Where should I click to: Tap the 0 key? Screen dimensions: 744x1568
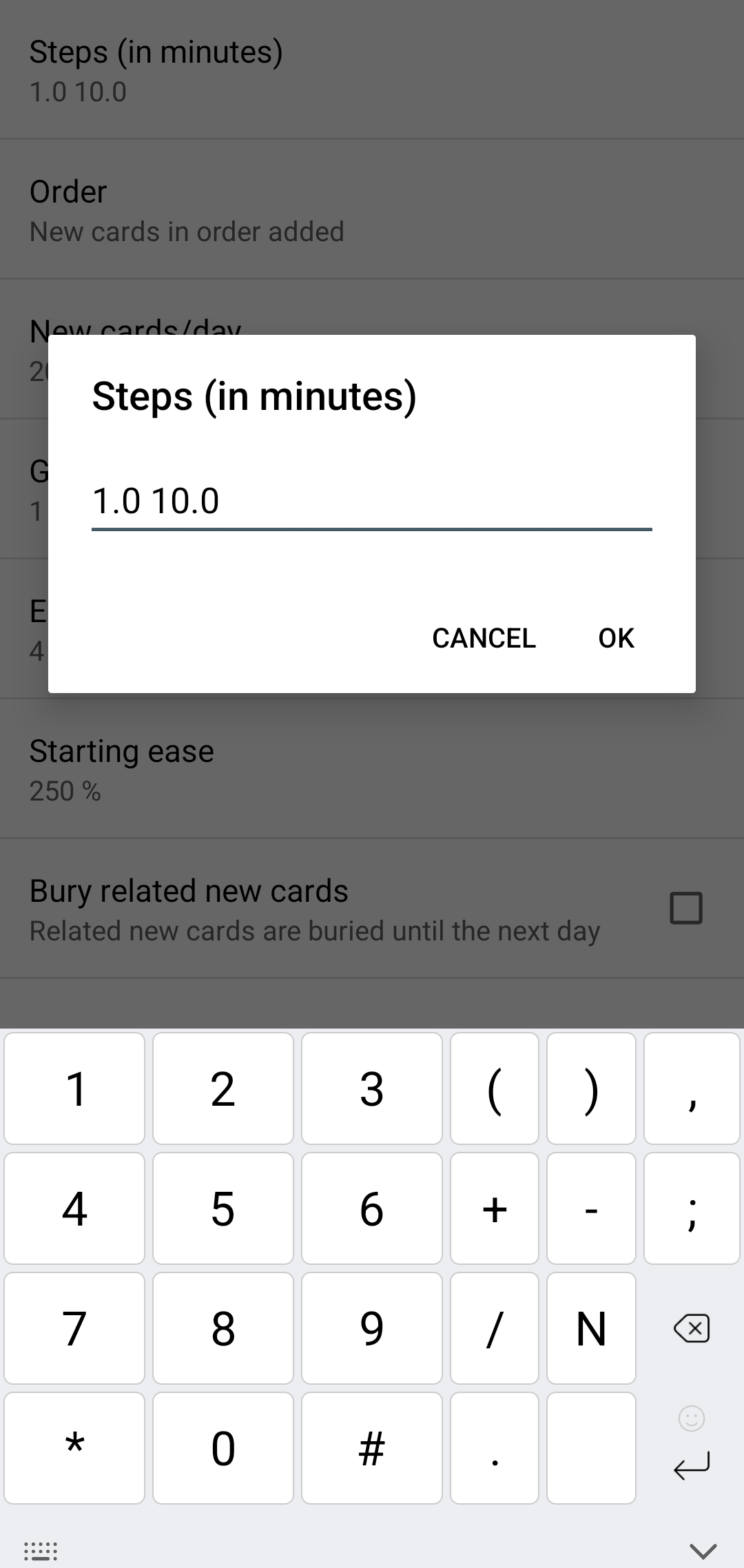coord(223,1447)
